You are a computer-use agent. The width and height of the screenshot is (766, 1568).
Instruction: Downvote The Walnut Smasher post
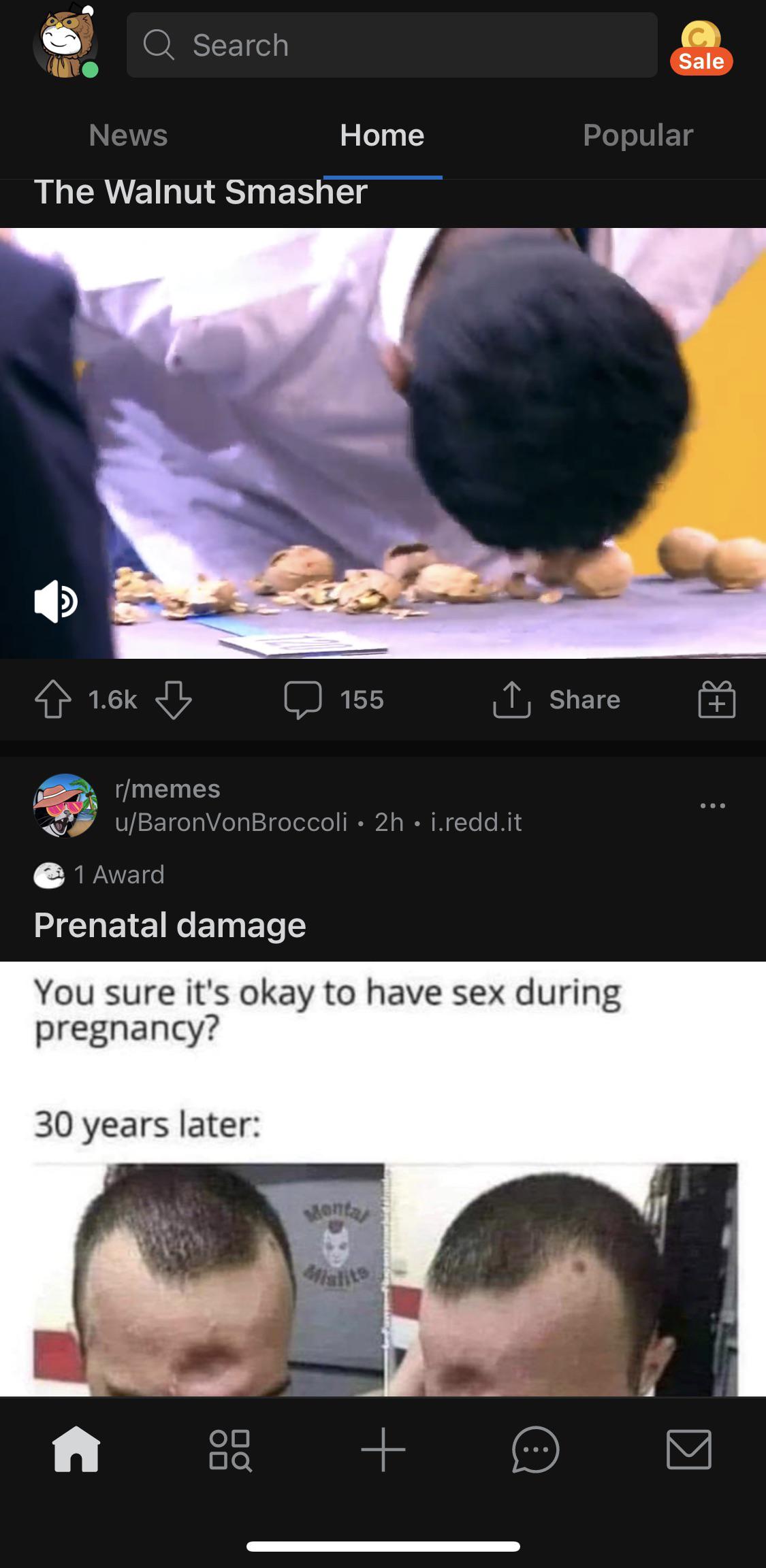point(174,700)
